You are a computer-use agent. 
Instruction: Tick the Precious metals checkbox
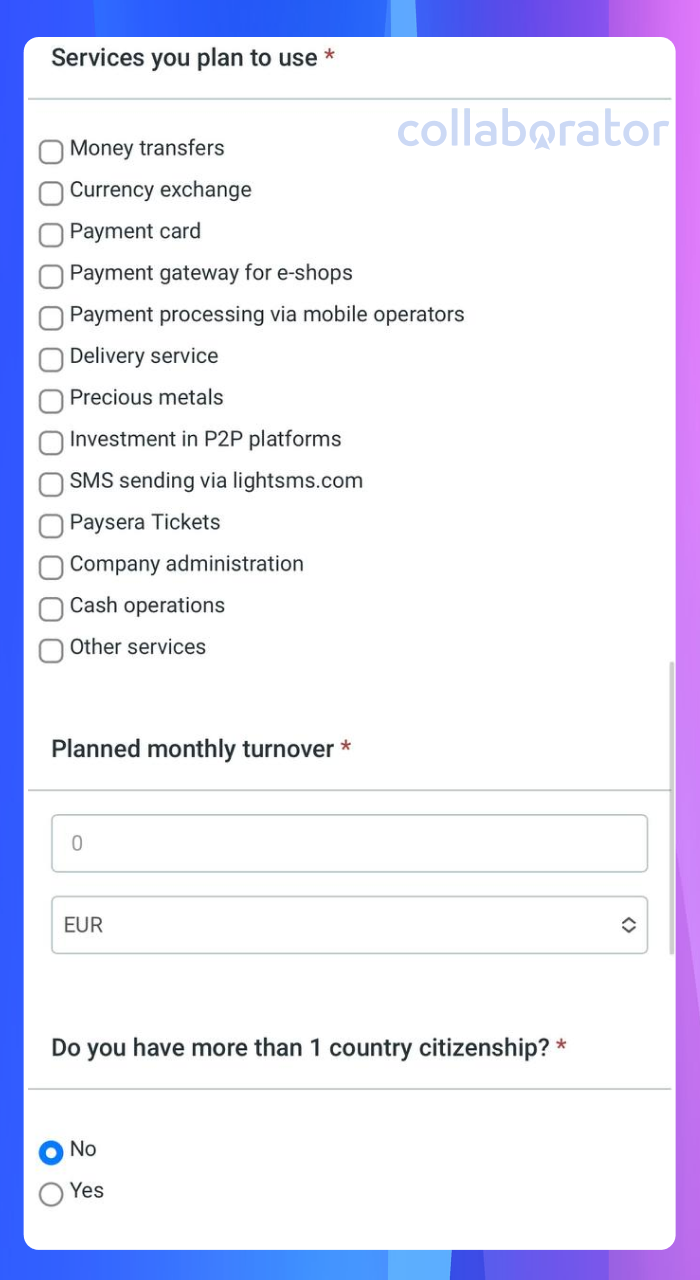pos(51,401)
